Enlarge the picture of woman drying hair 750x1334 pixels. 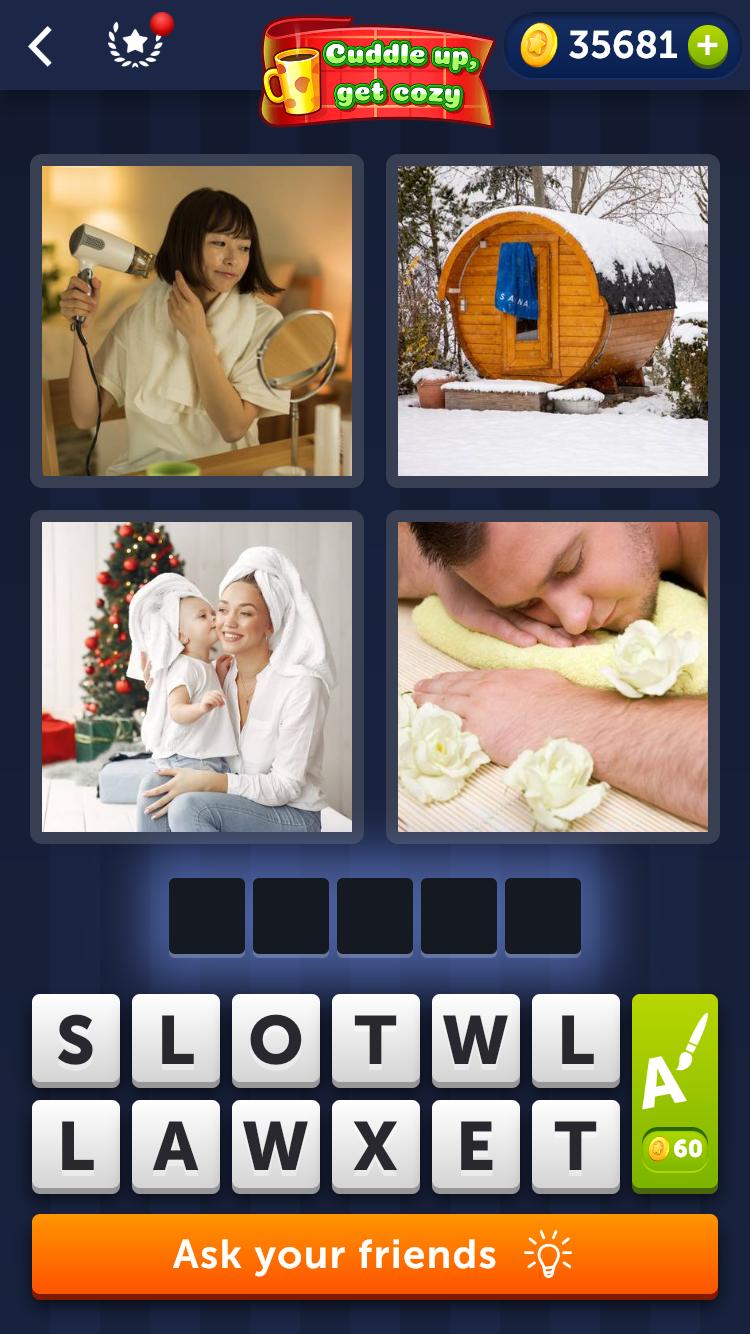(x=197, y=321)
